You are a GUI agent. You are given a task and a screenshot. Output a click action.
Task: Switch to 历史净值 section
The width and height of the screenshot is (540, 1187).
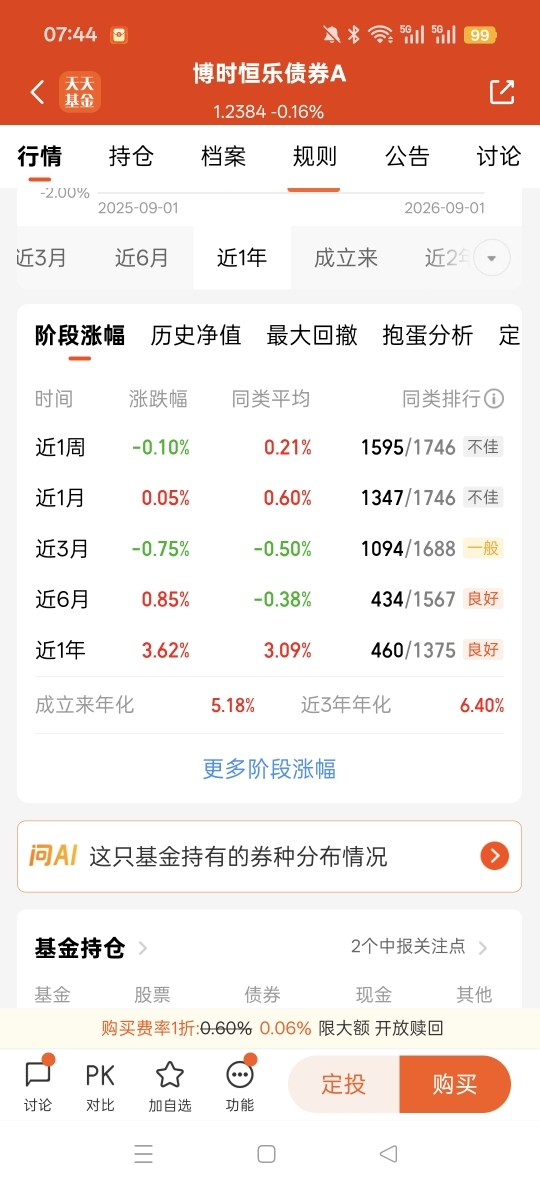(x=196, y=335)
